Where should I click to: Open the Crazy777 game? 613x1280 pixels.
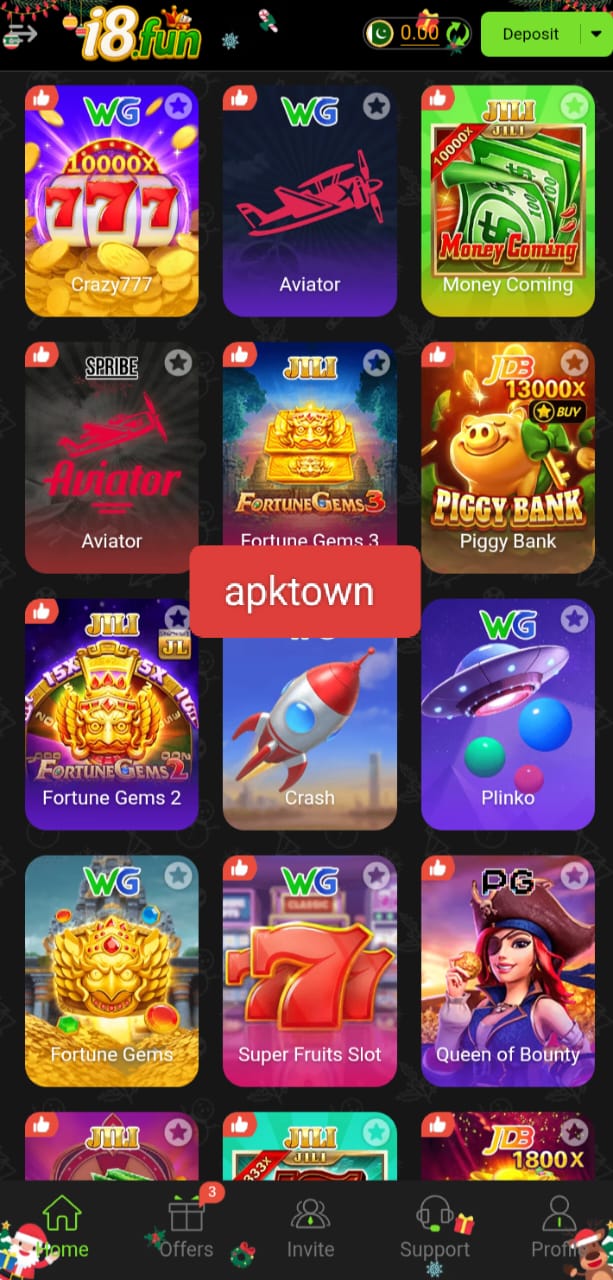tap(111, 200)
